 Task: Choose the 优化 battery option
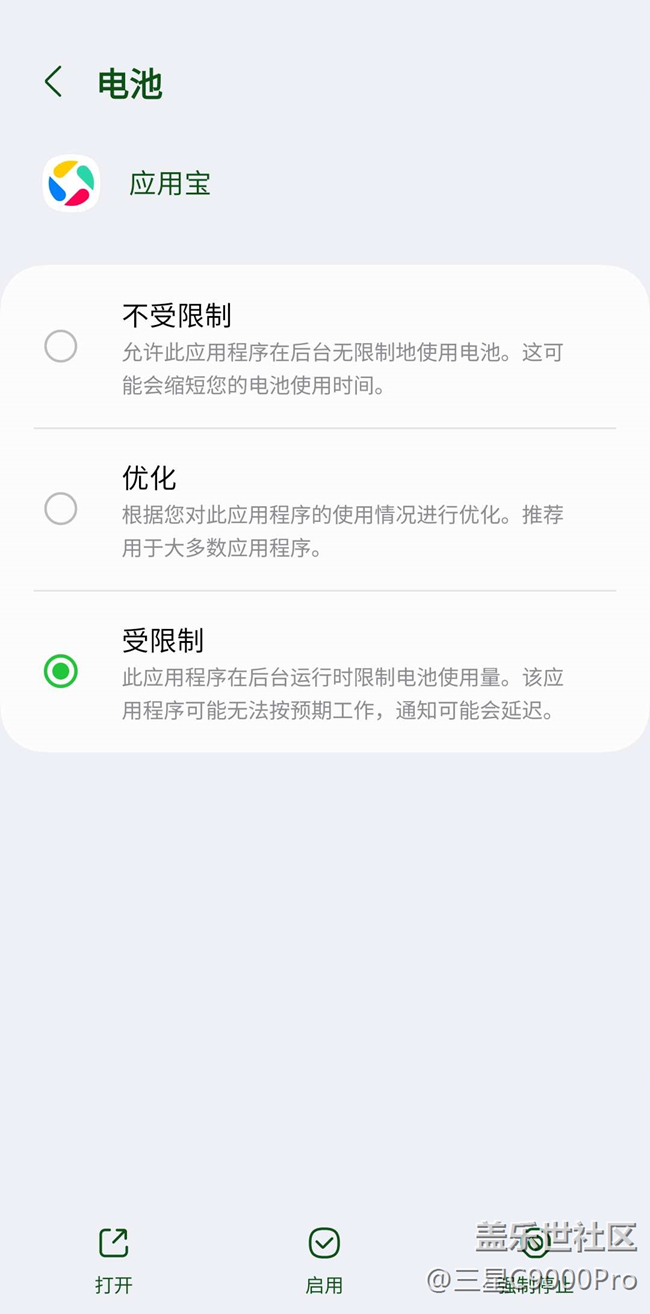tap(61, 509)
